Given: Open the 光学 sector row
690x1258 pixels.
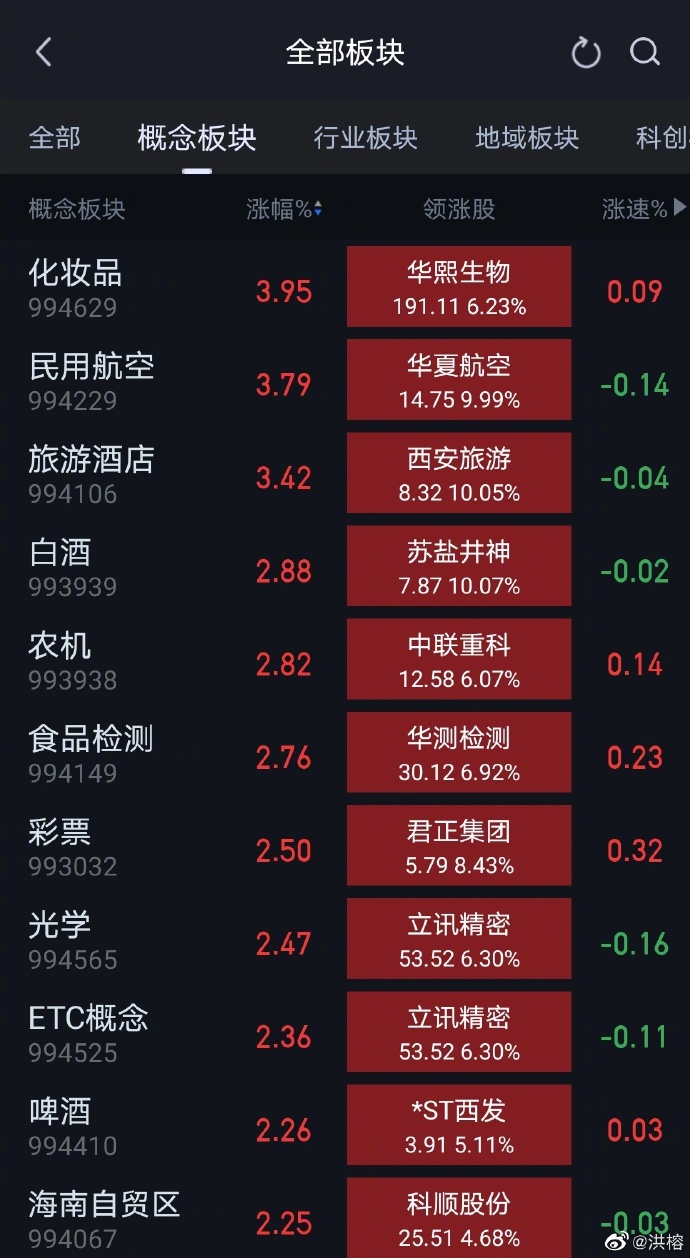Looking at the screenshot, I should point(345,939).
